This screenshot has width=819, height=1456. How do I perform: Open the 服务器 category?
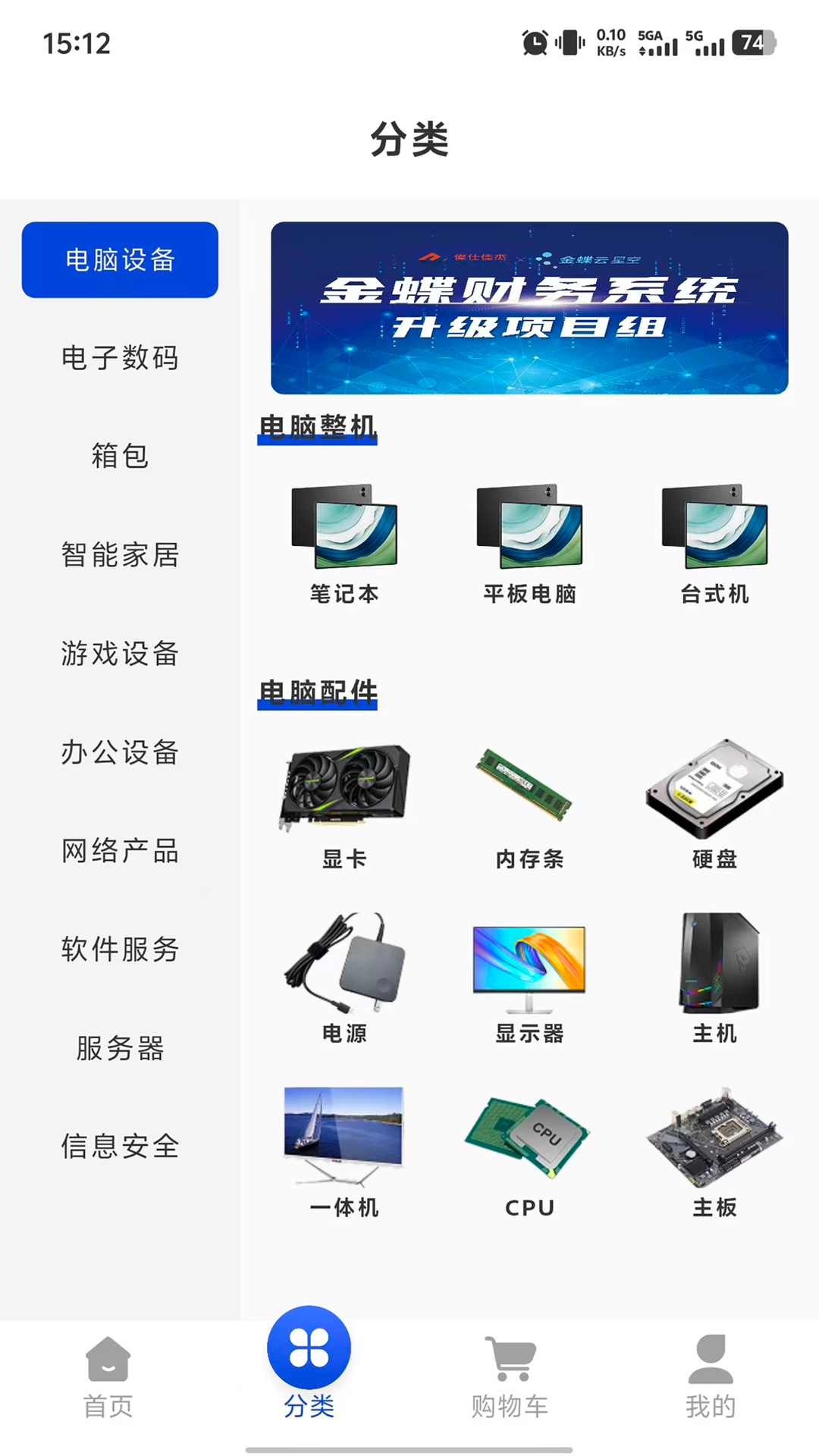(120, 1048)
